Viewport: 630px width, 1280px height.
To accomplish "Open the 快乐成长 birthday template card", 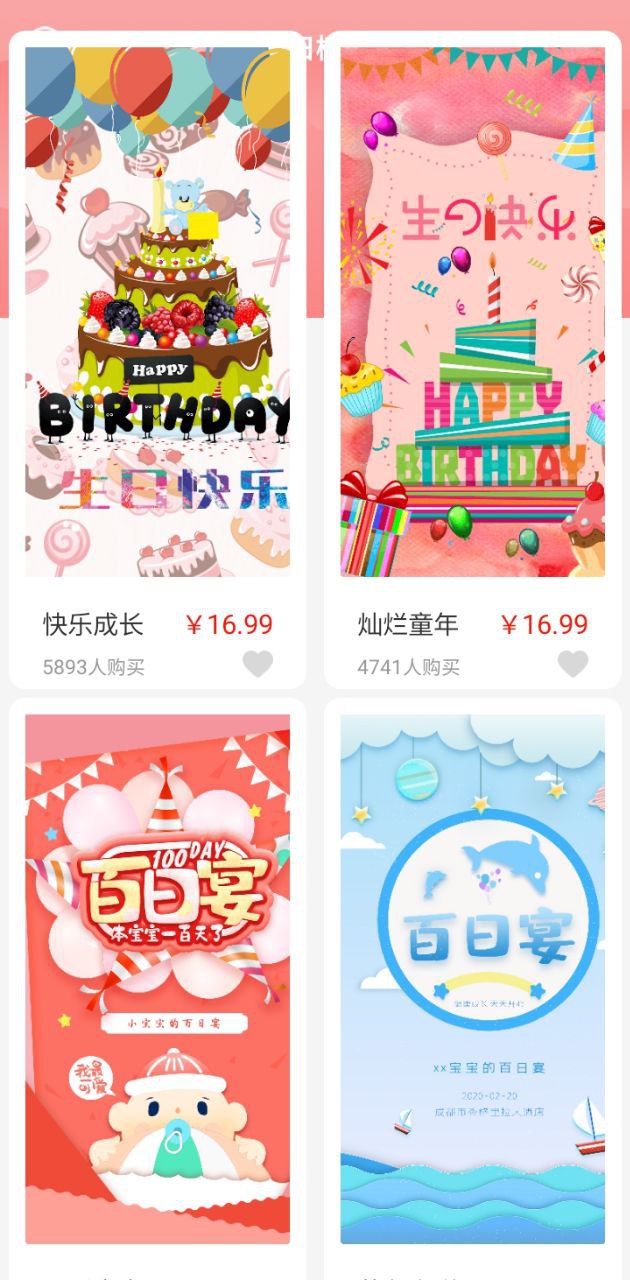I will pyautogui.click(x=158, y=312).
